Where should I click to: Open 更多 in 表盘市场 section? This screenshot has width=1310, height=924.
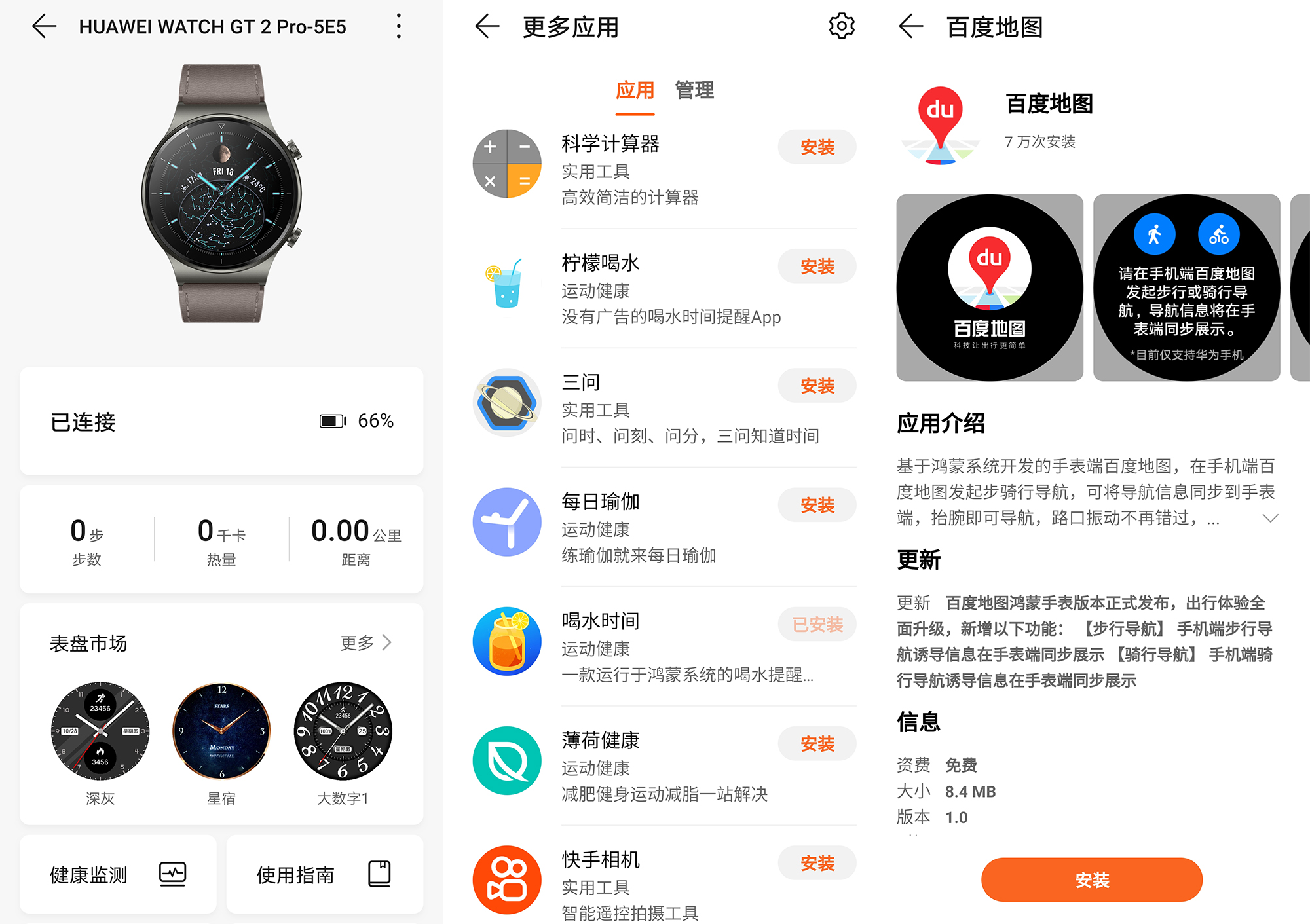(x=365, y=643)
